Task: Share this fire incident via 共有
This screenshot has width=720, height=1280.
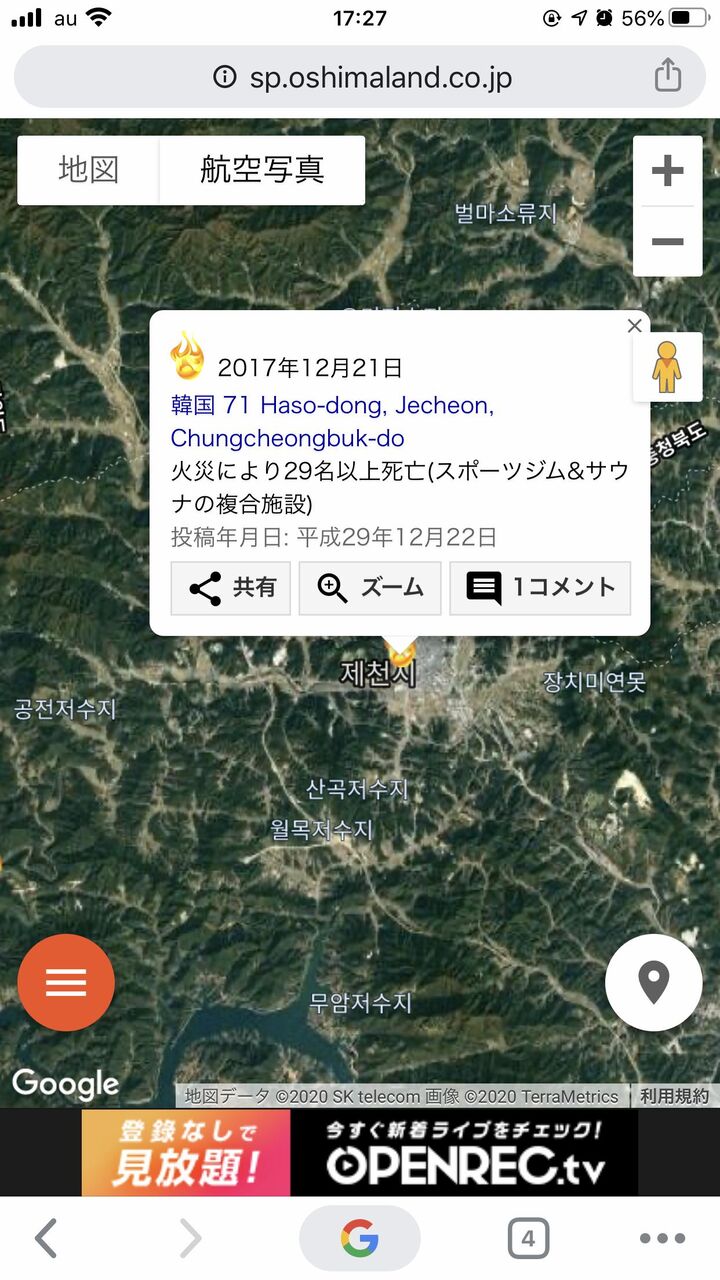Action: tap(231, 588)
